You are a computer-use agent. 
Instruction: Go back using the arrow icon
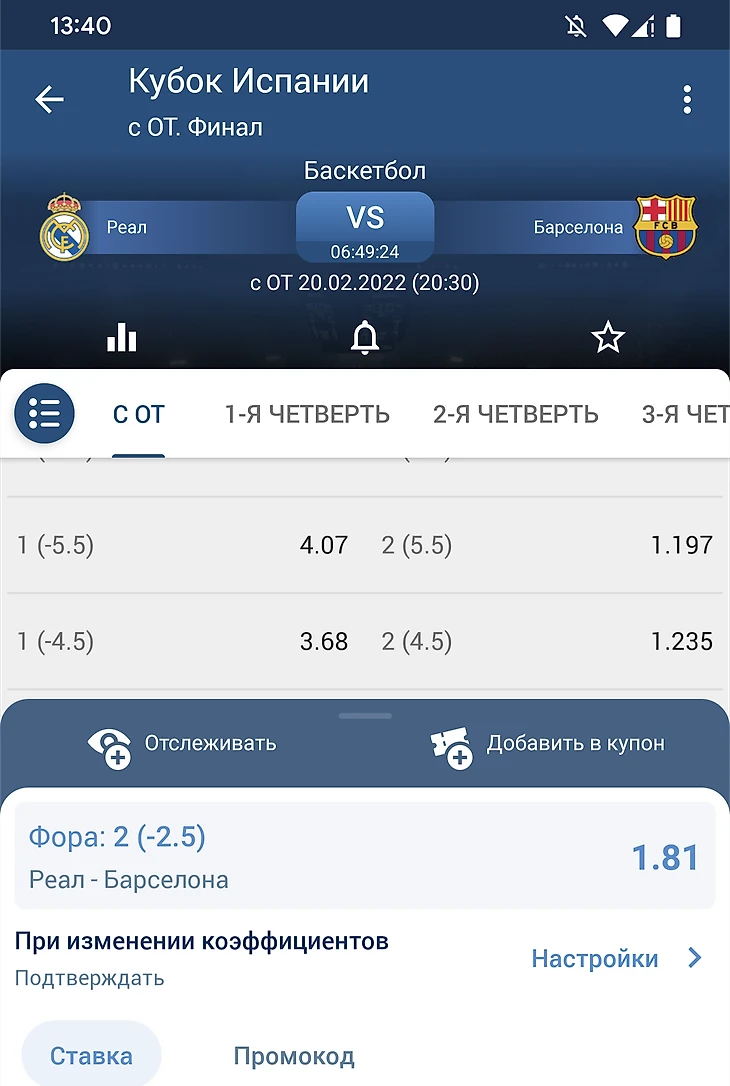(49, 99)
